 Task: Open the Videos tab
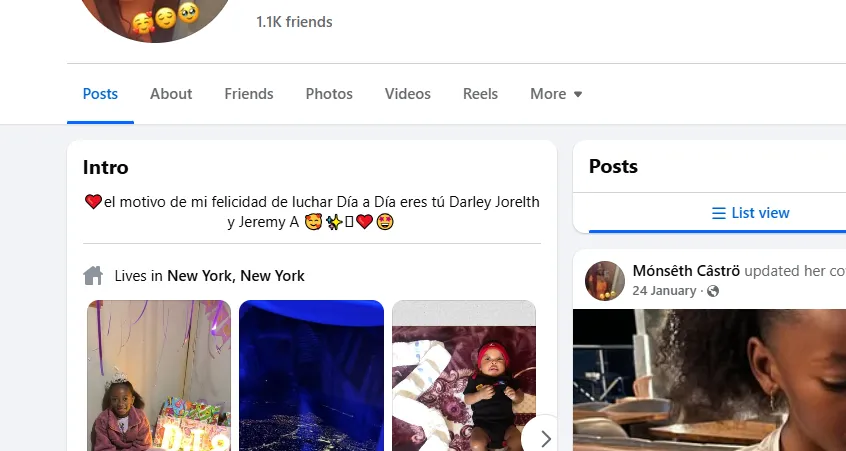tap(408, 94)
